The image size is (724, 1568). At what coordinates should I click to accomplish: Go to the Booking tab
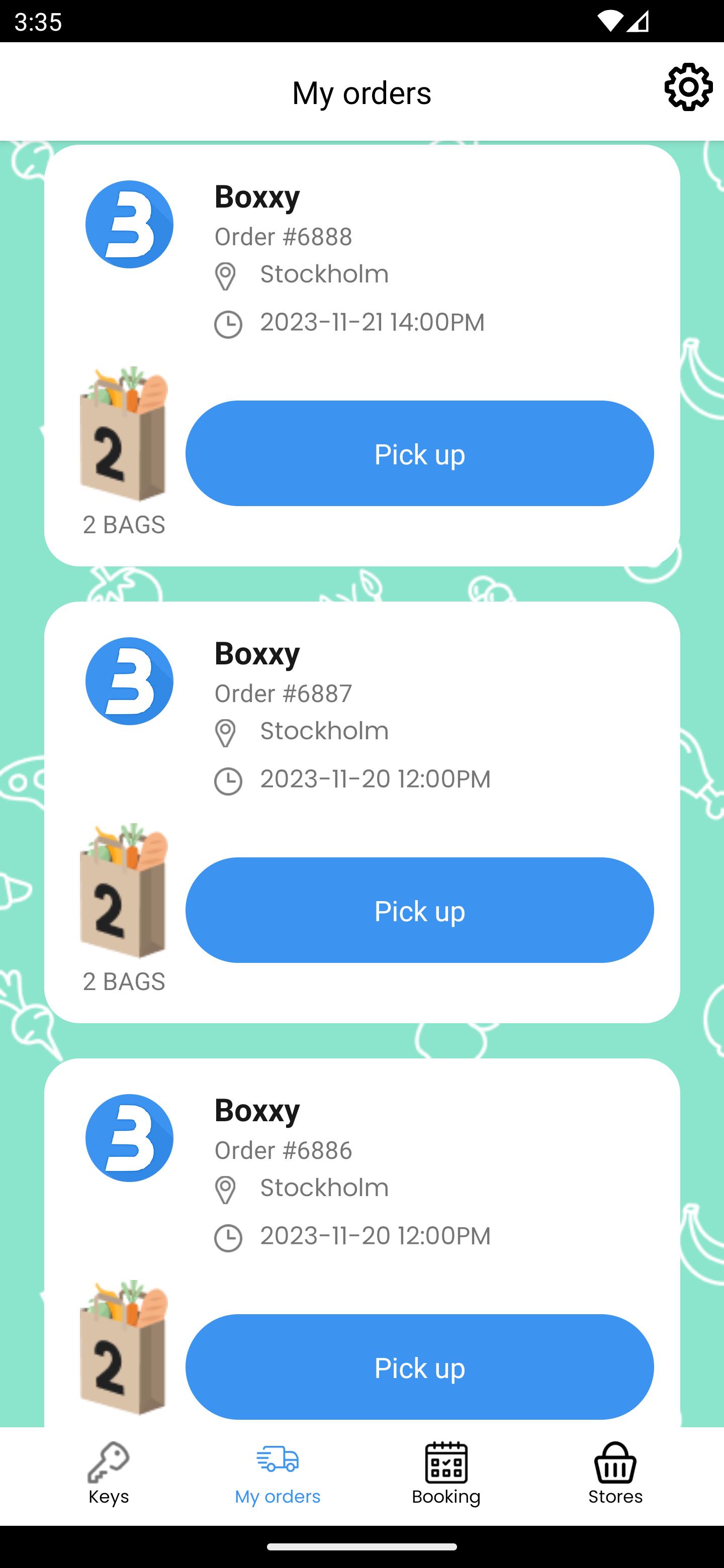click(x=446, y=1474)
